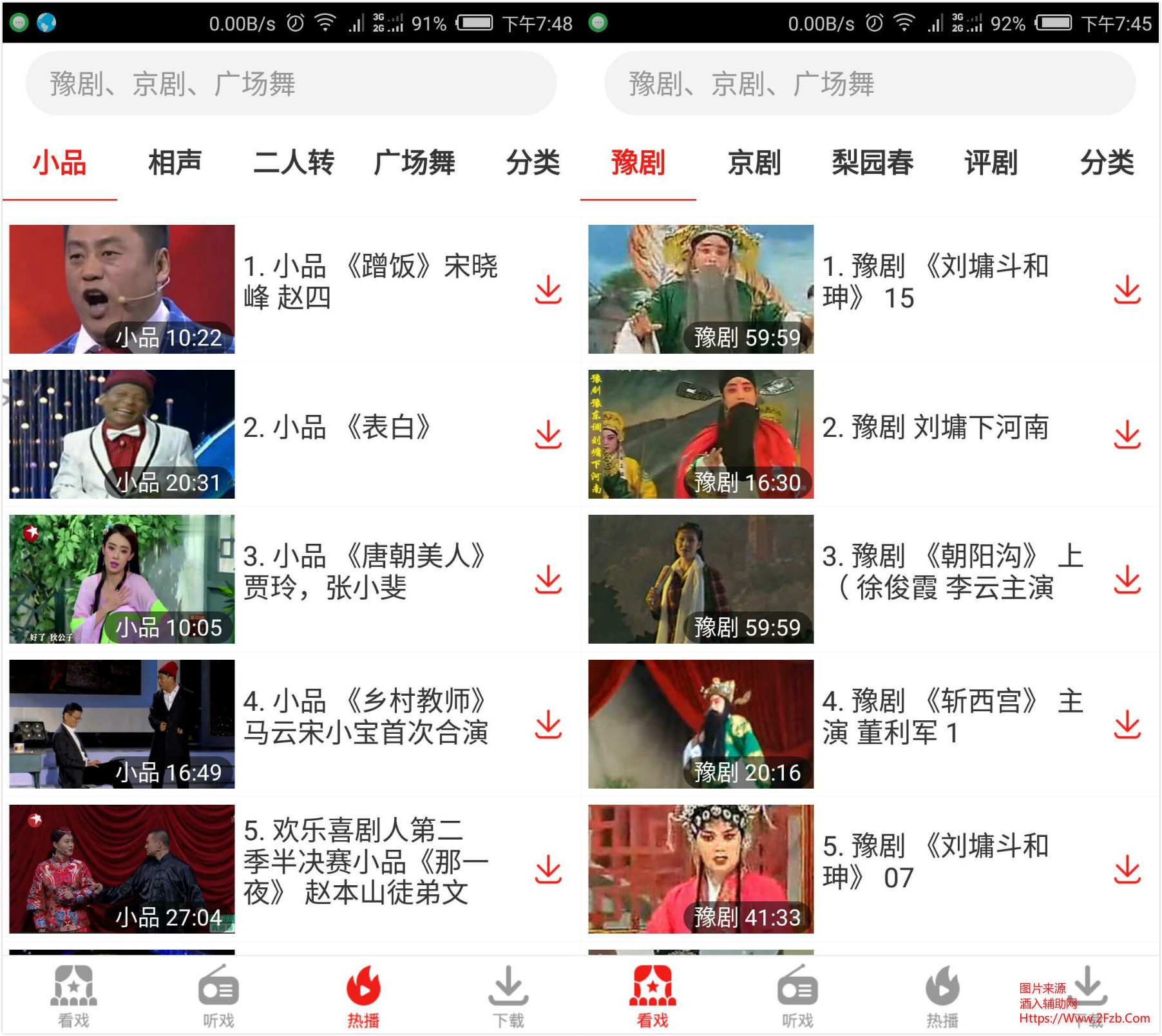Select the 广场舞 tab
The width and height of the screenshot is (1162, 1036).
(414, 162)
